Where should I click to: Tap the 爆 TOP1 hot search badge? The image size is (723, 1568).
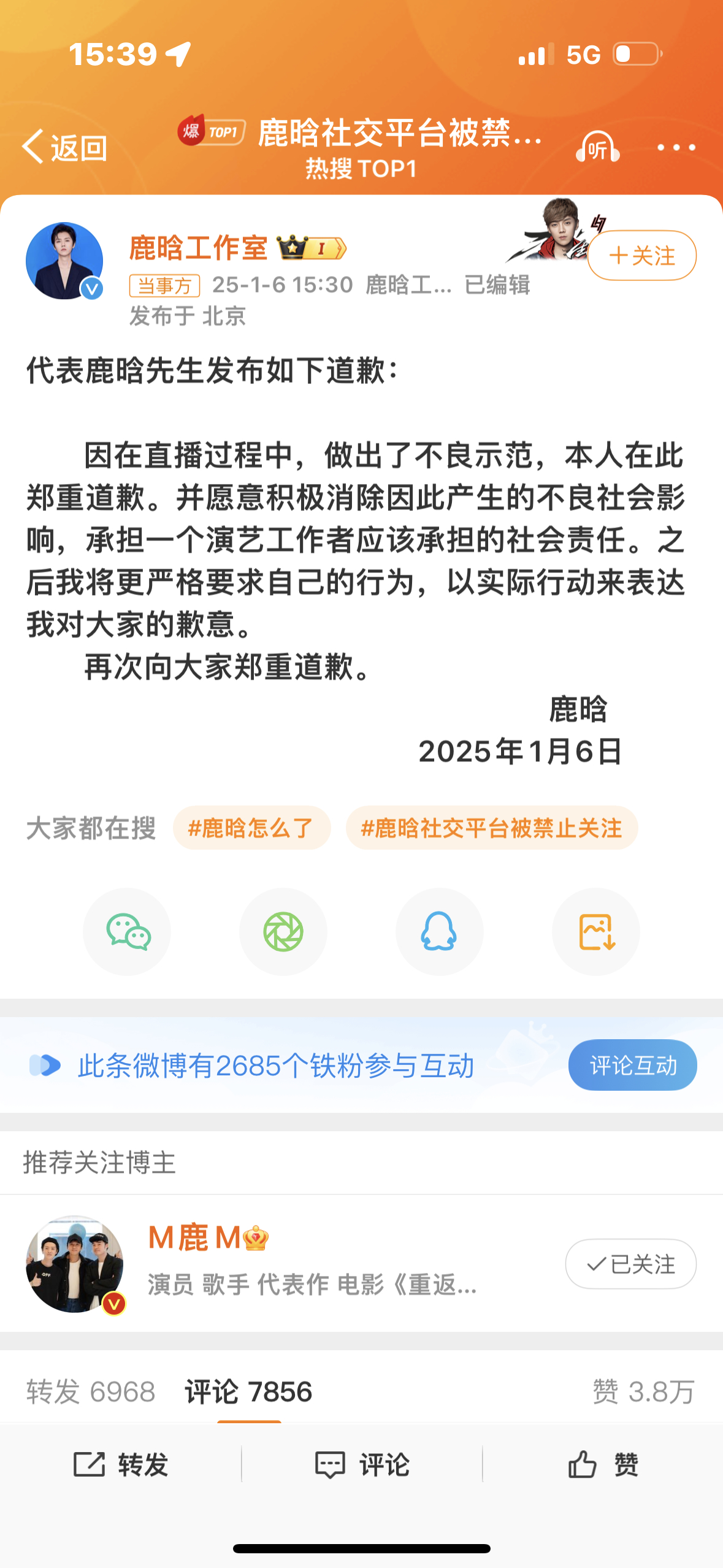point(212,133)
